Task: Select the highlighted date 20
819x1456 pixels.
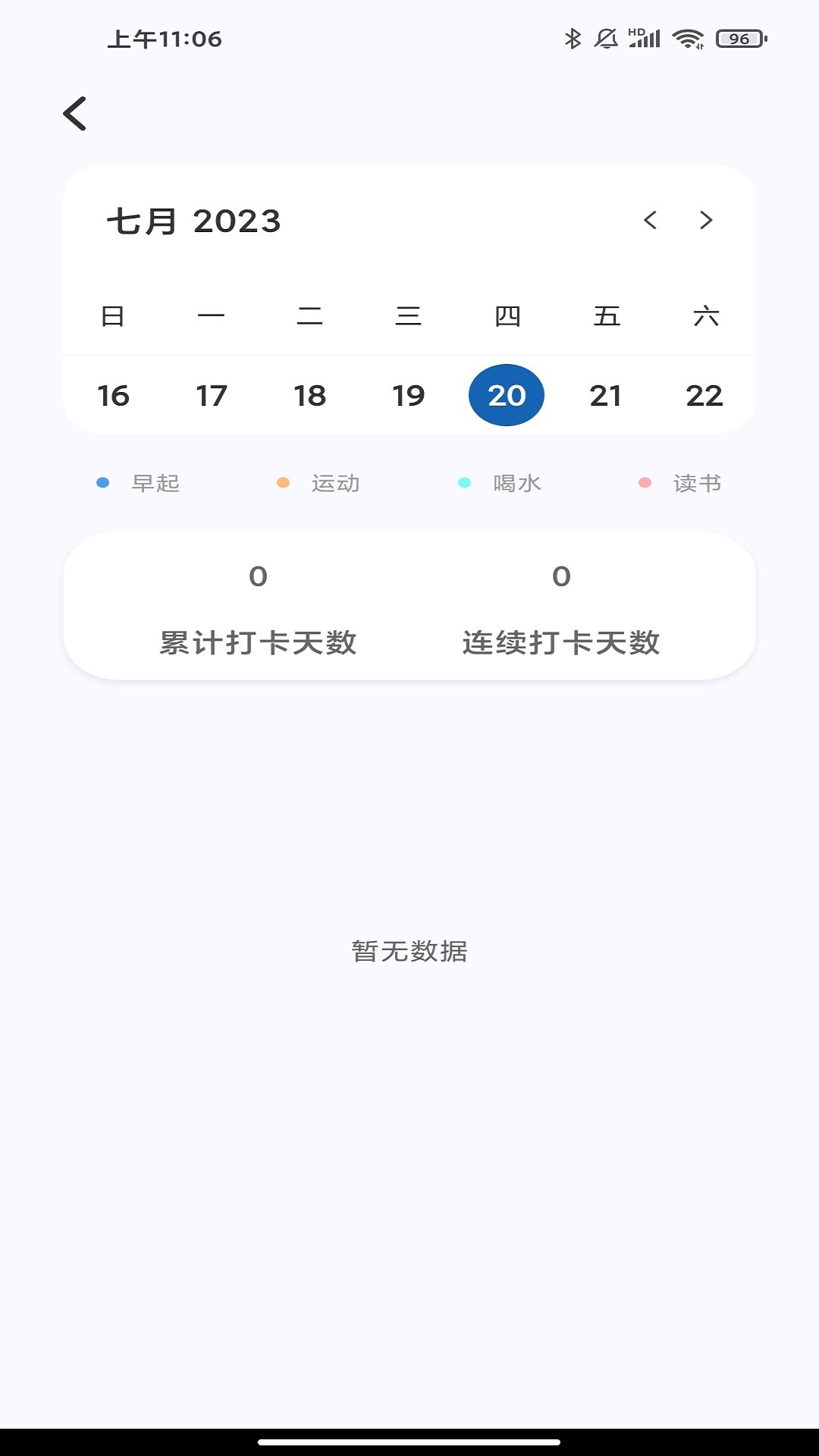Action: click(507, 395)
